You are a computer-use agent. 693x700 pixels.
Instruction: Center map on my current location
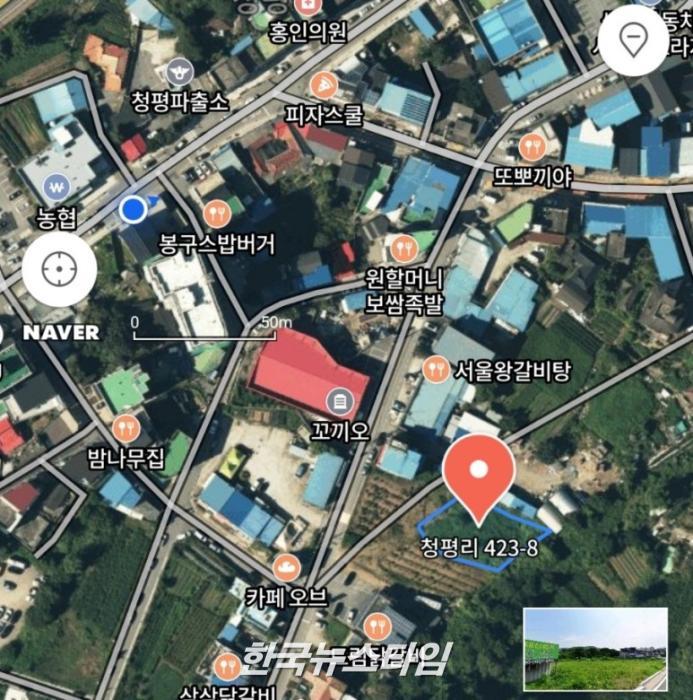pos(59,269)
